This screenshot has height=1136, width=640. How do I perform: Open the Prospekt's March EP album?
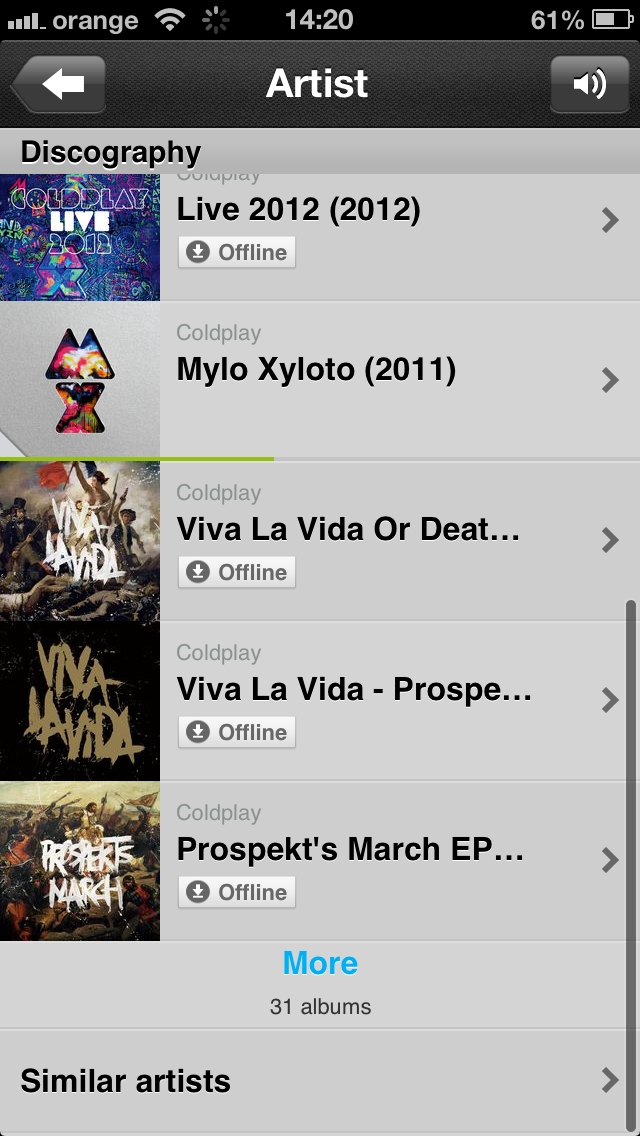tap(320, 861)
